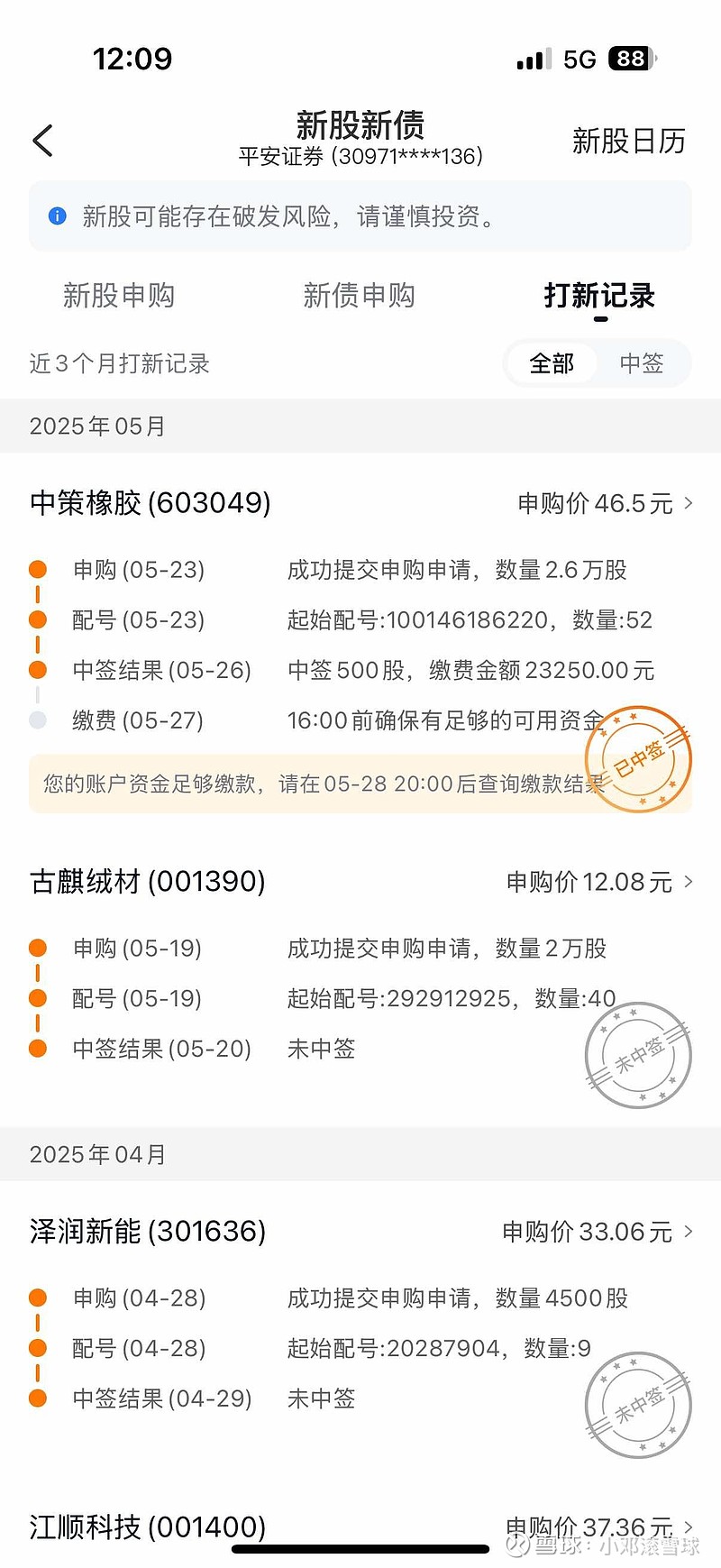Switch to the 新债申购 tab
Viewport: 721px width, 1568px height.
click(x=360, y=296)
